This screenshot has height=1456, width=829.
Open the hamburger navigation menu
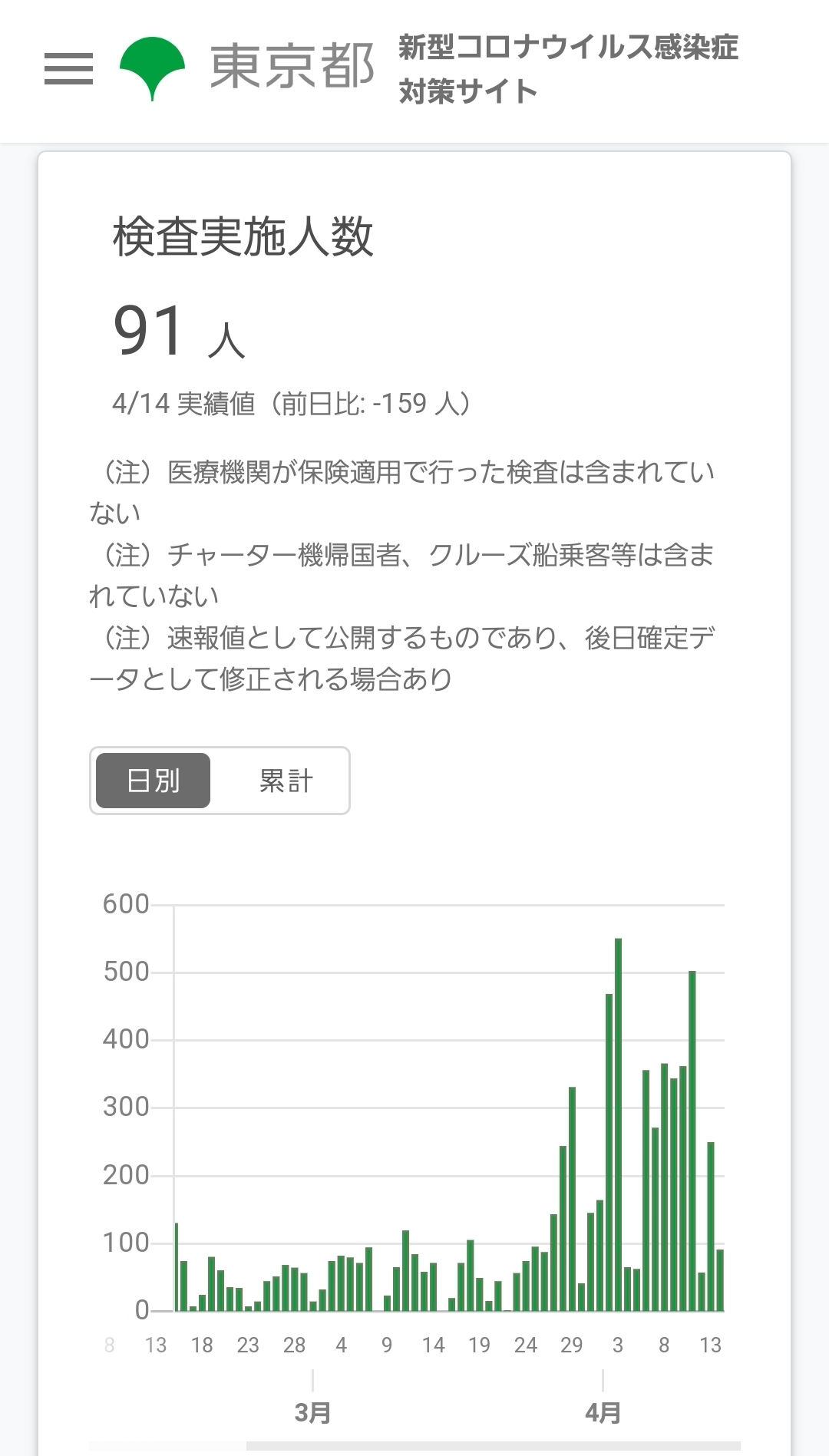tap(68, 68)
